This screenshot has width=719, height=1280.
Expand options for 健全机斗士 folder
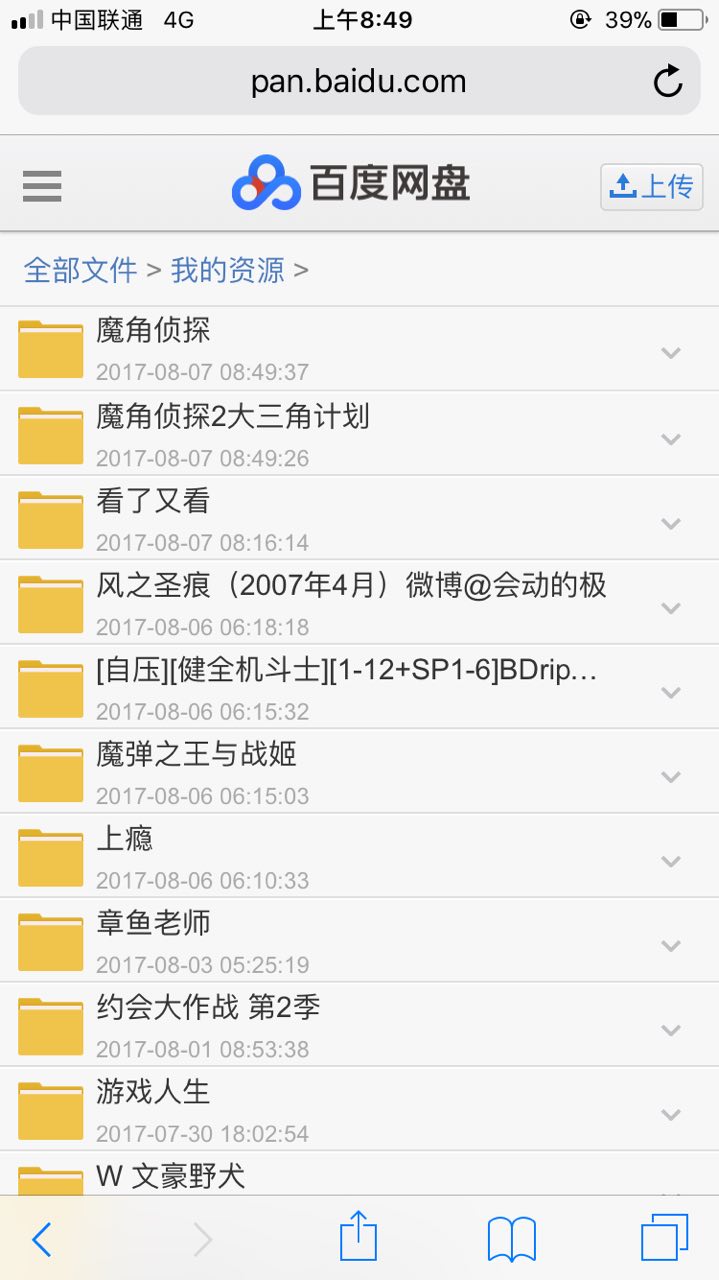click(671, 692)
